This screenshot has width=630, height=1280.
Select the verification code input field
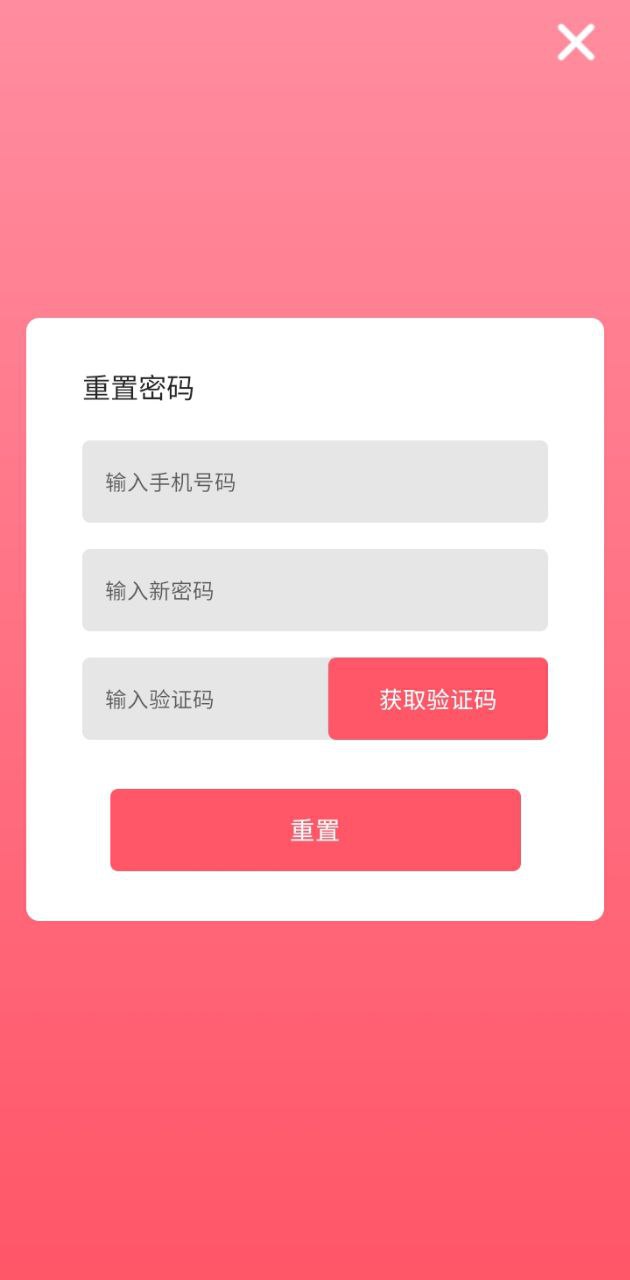click(x=205, y=699)
